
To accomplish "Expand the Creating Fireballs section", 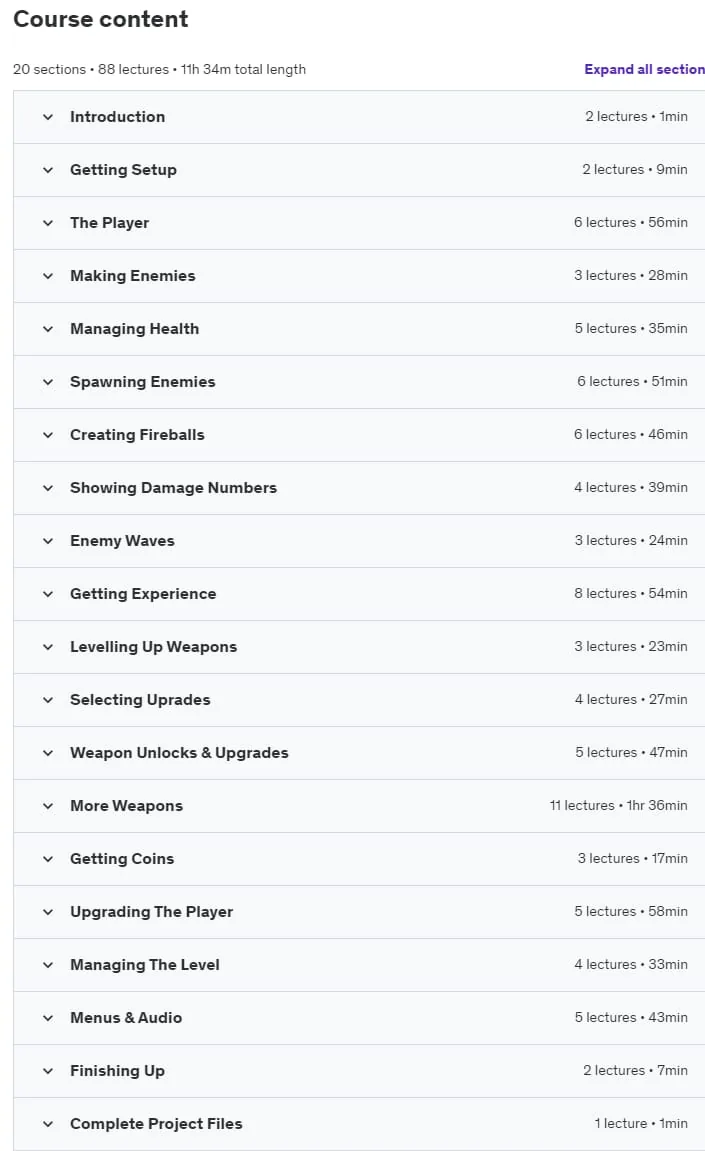I will (x=359, y=435).
